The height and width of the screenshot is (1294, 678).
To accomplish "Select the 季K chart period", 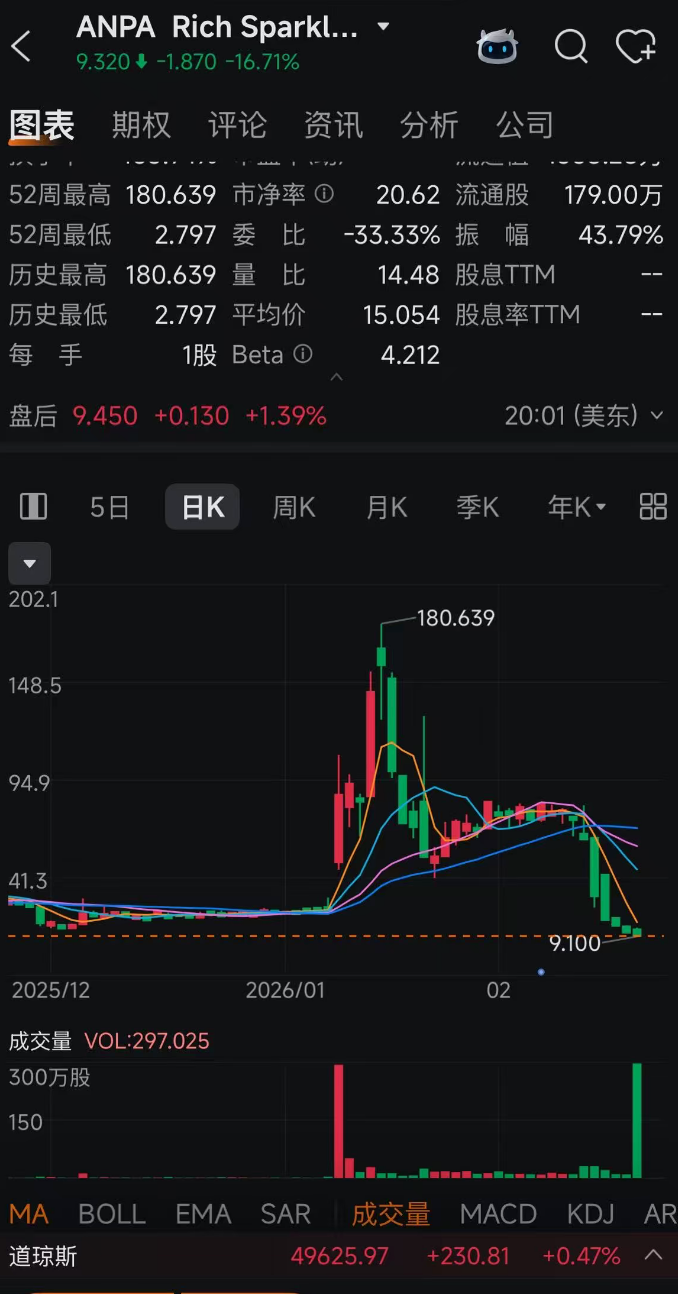I will [477, 507].
